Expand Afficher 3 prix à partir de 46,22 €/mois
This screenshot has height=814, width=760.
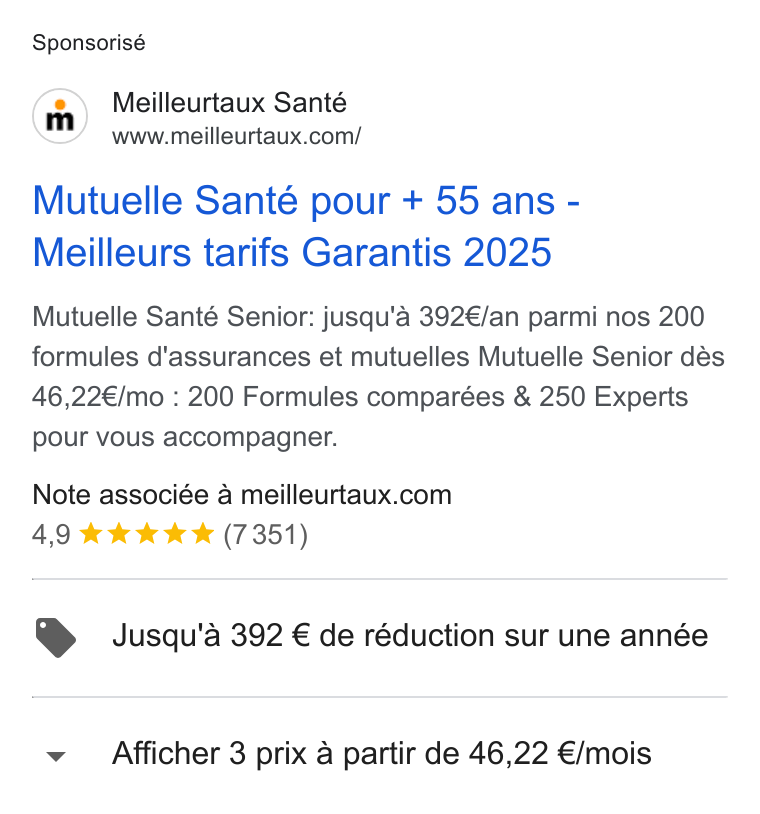(379, 755)
